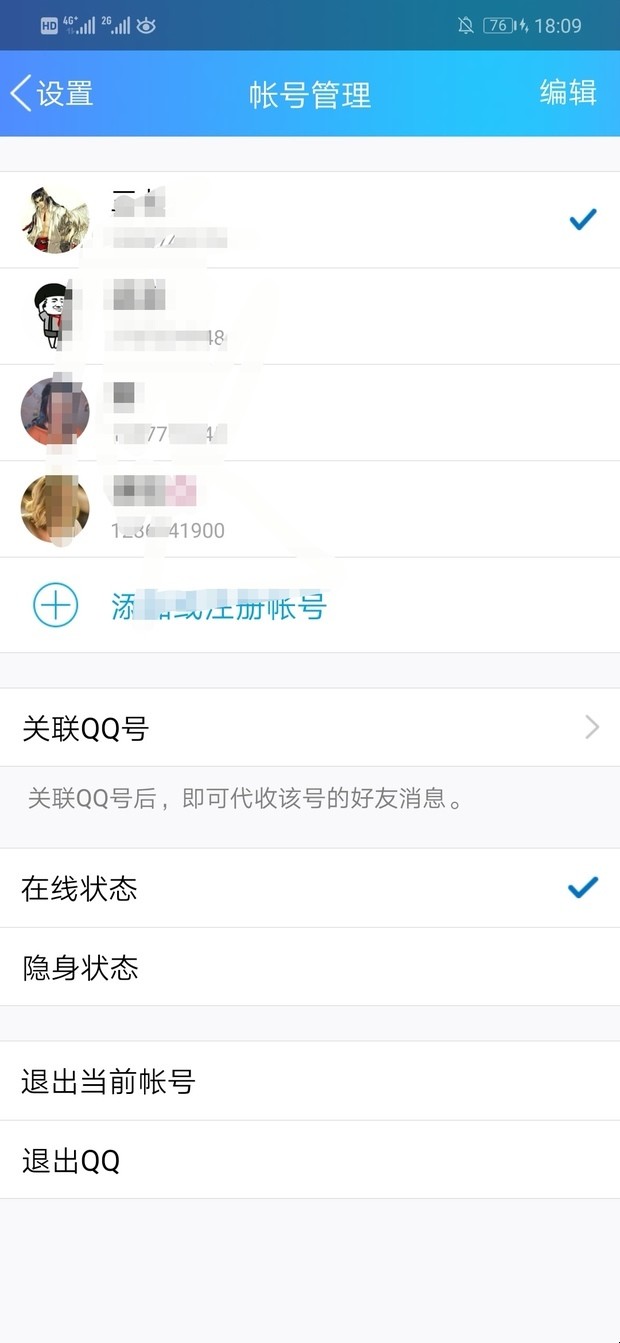Switch to 隐身状态 invisible status

point(310,967)
